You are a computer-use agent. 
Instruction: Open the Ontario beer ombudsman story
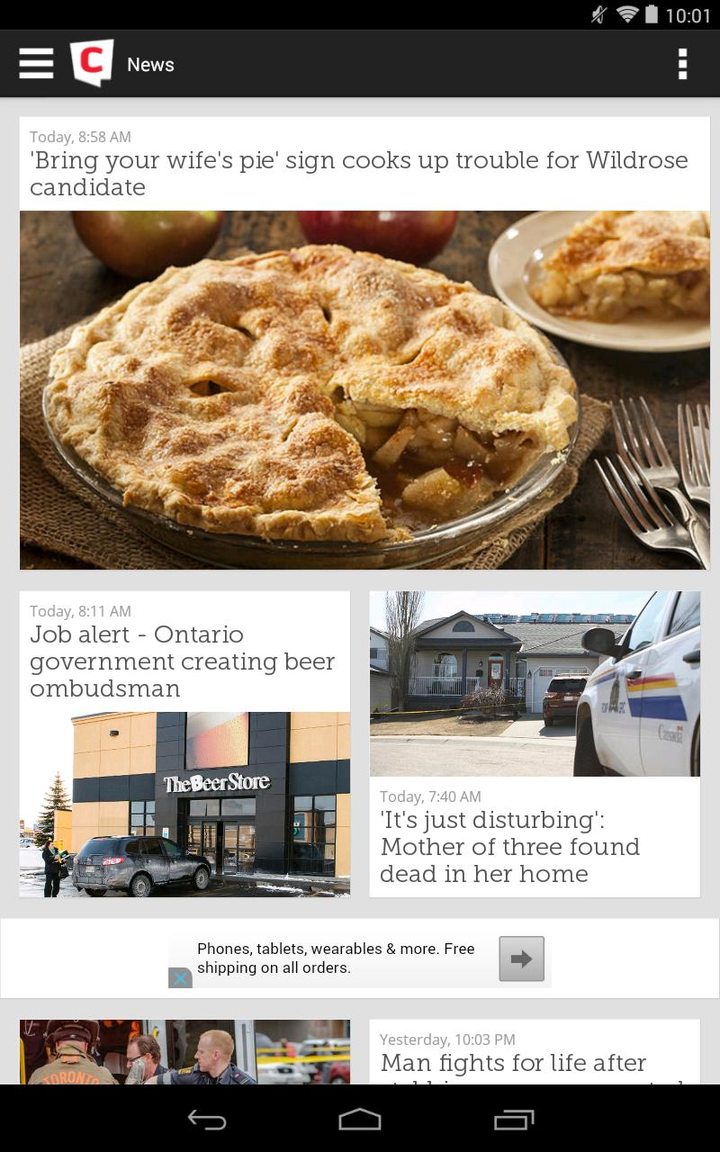(184, 661)
